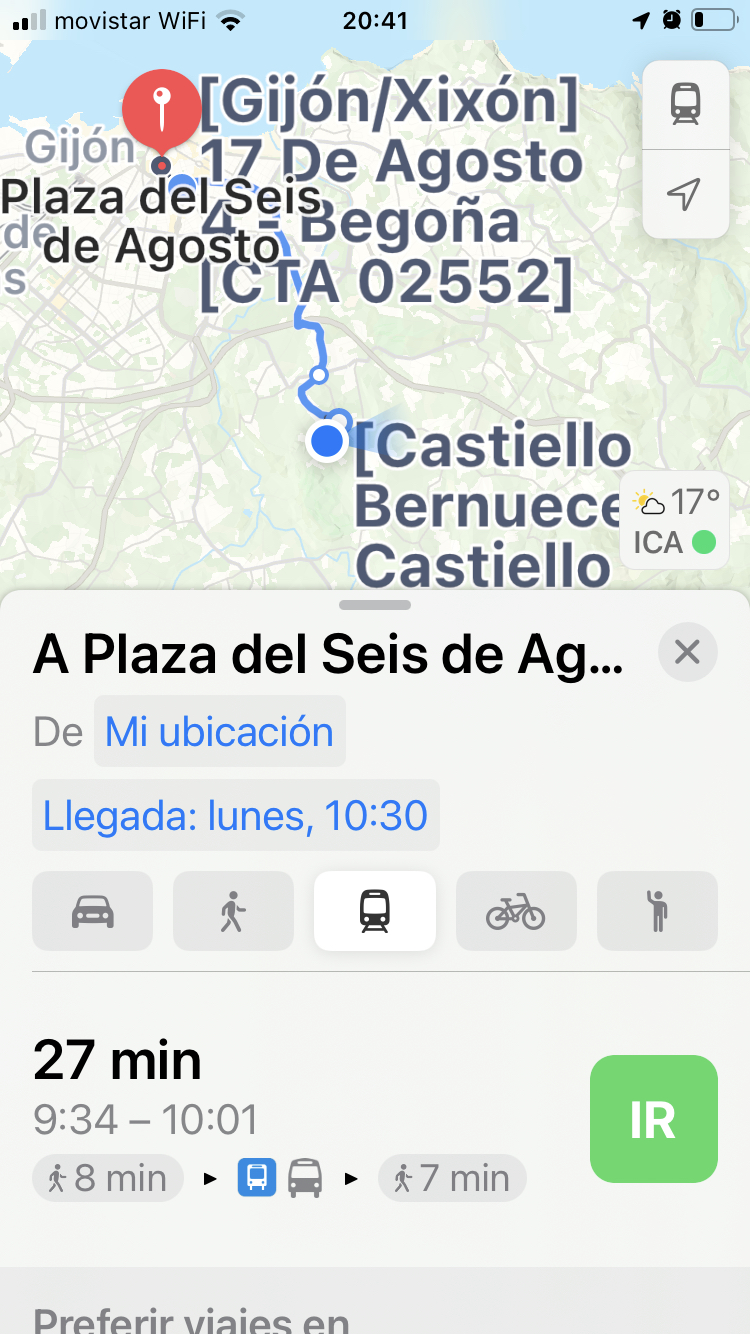Center map on current location
Screen dimensions: 750x1334
[685, 194]
